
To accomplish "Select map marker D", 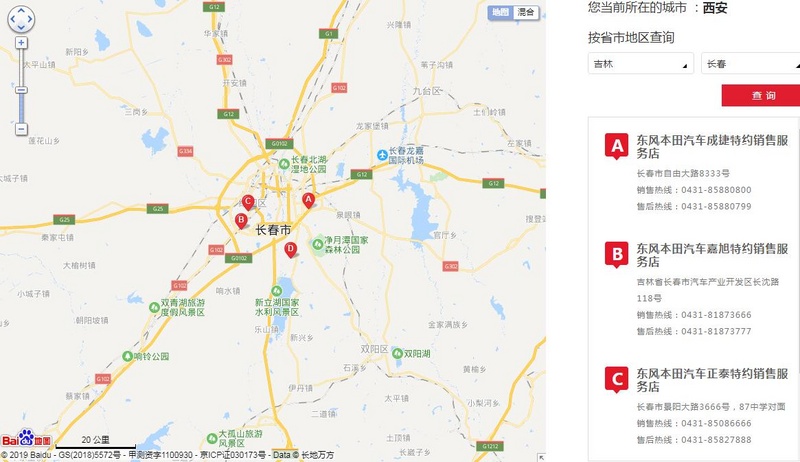I will click(291, 248).
